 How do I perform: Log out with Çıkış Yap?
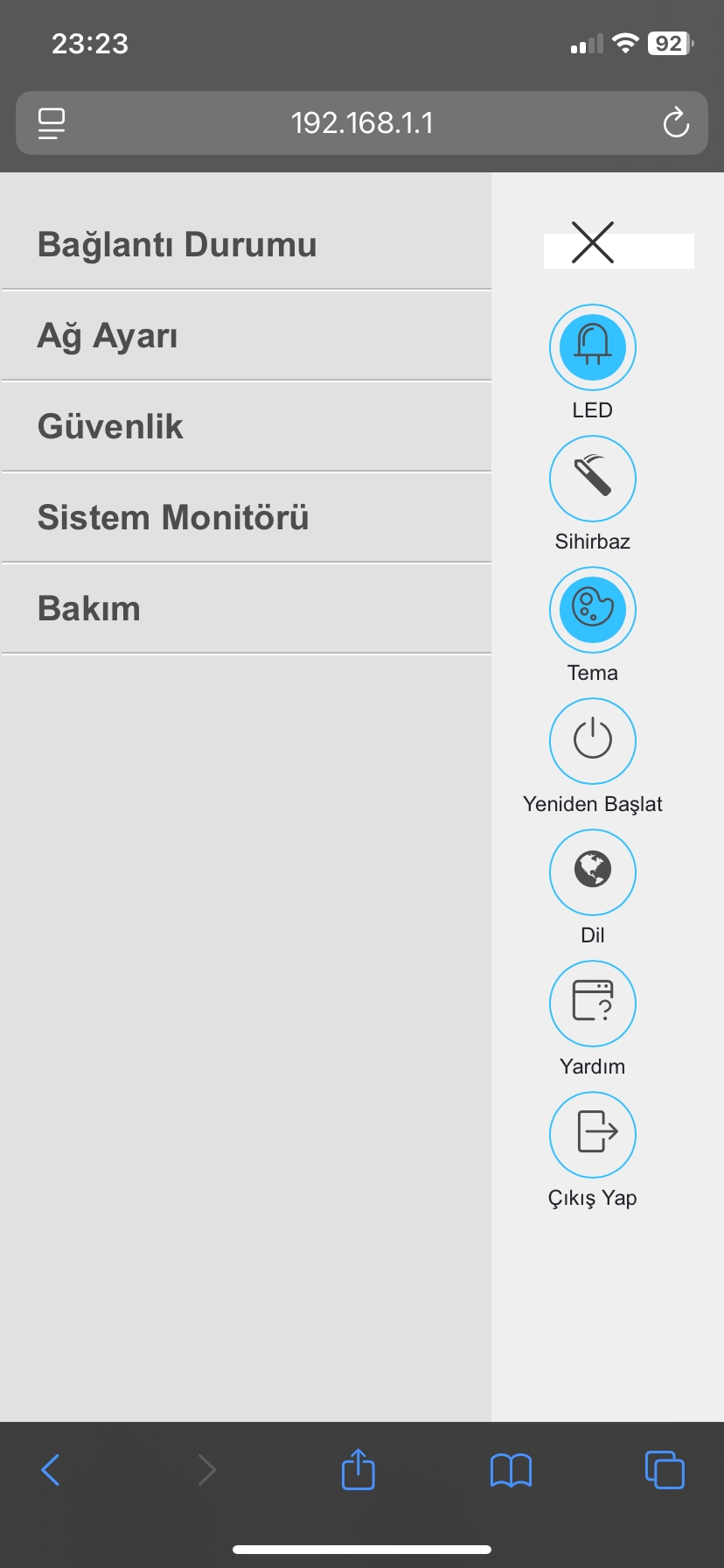pos(593,1135)
